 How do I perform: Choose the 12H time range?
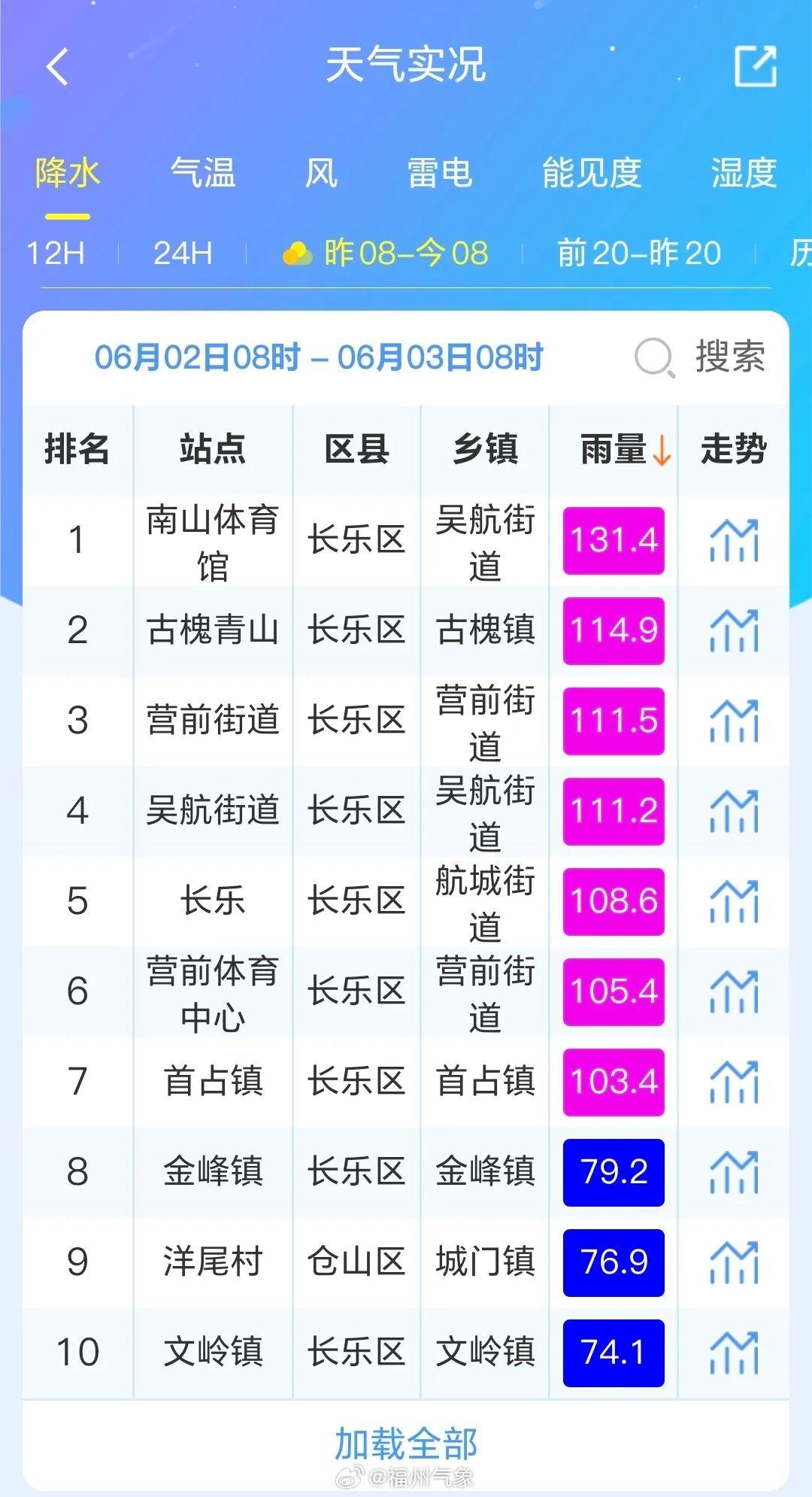(x=56, y=254)
